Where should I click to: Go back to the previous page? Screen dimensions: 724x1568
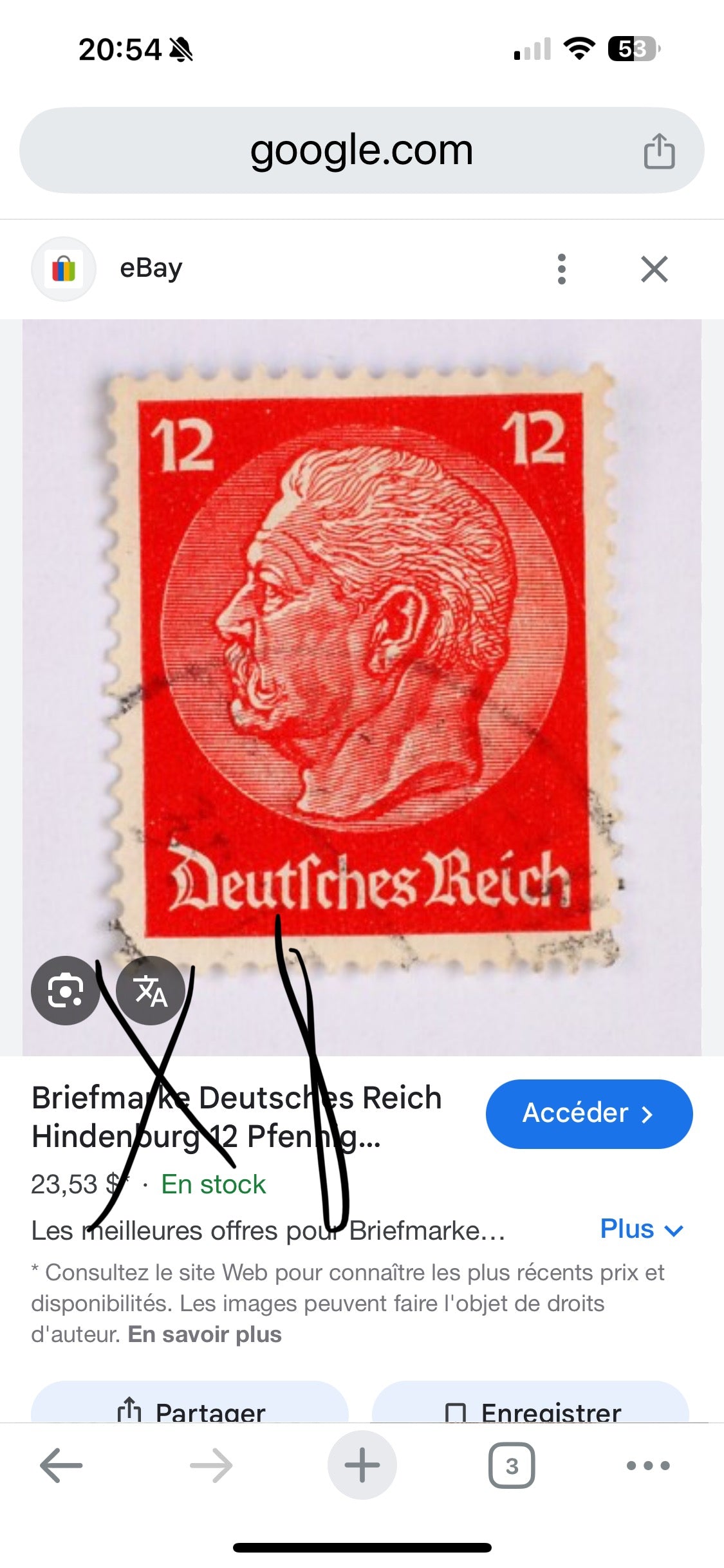62,1466
